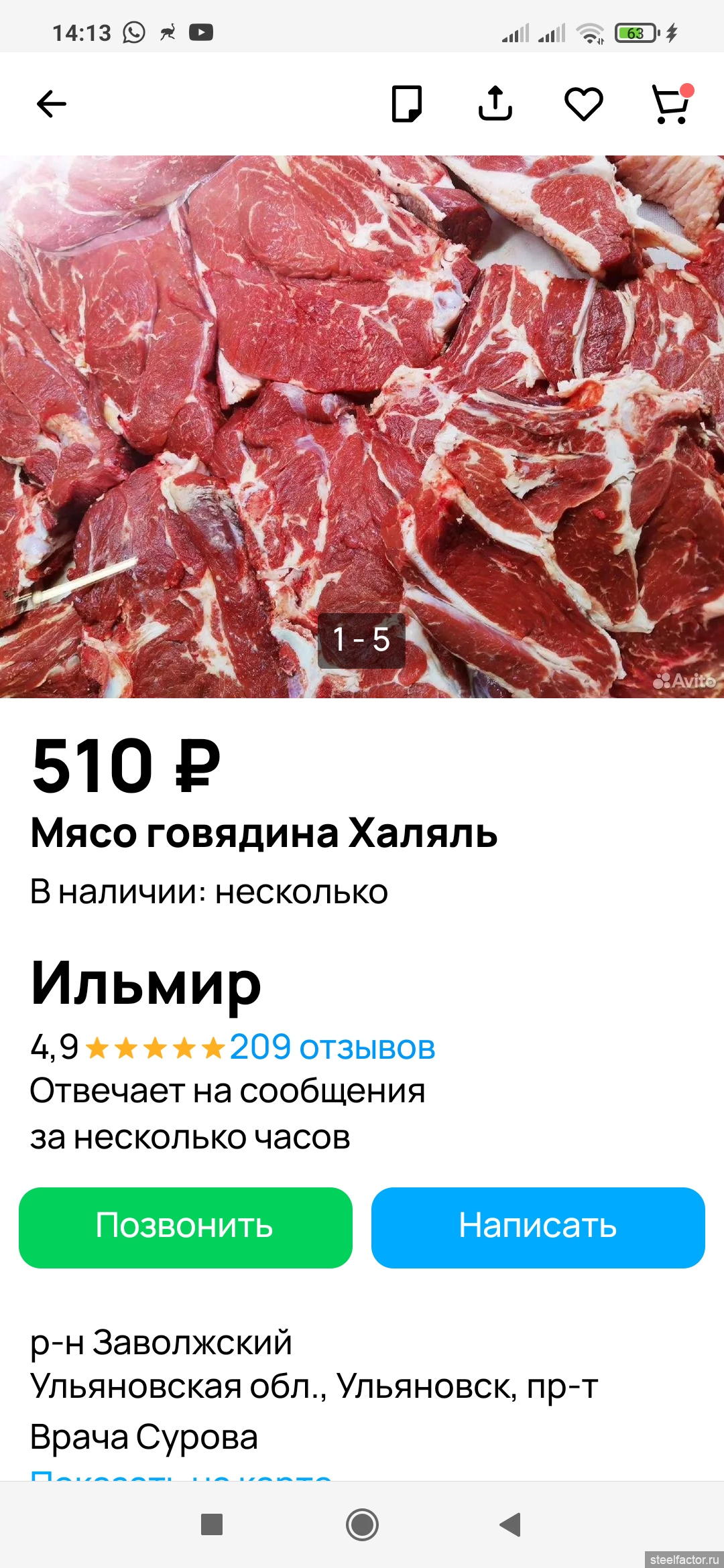Open the meat photo gallery
The width and height of the screenshot is (724, 1568).
tap(362, 426)
